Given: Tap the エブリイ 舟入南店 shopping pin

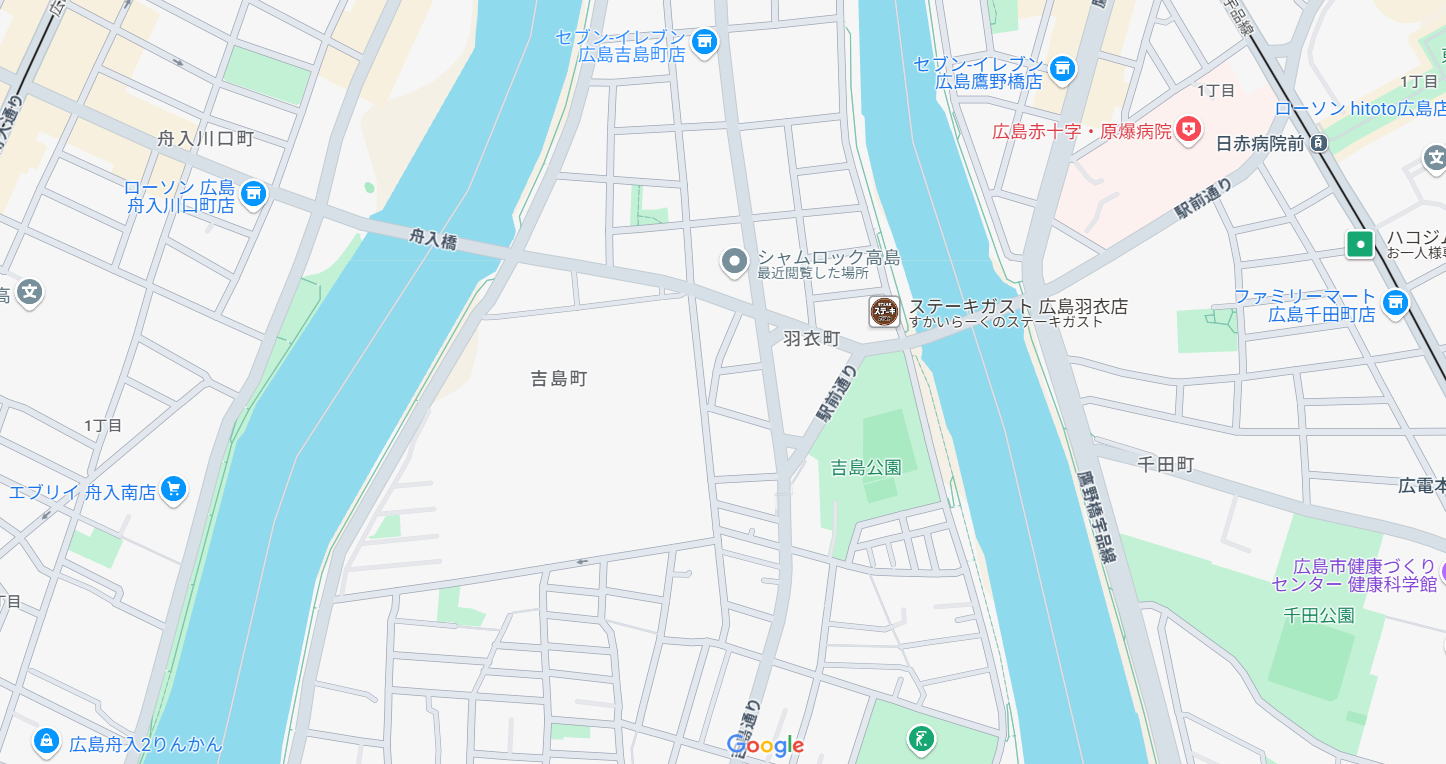Looking at the screenshot, I should click(174, 489).
